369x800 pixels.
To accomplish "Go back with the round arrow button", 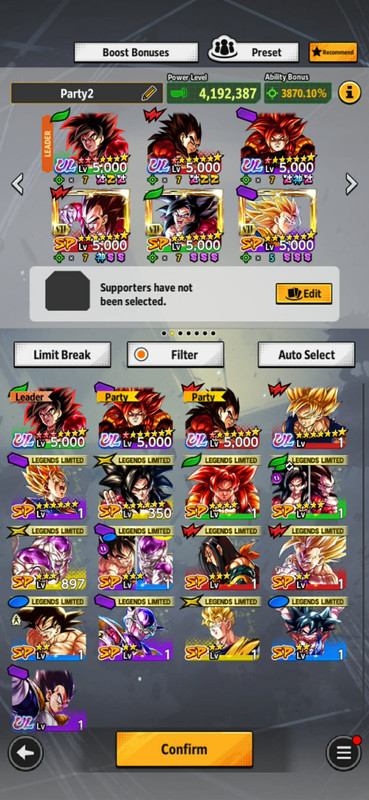I will click(26, 753).
